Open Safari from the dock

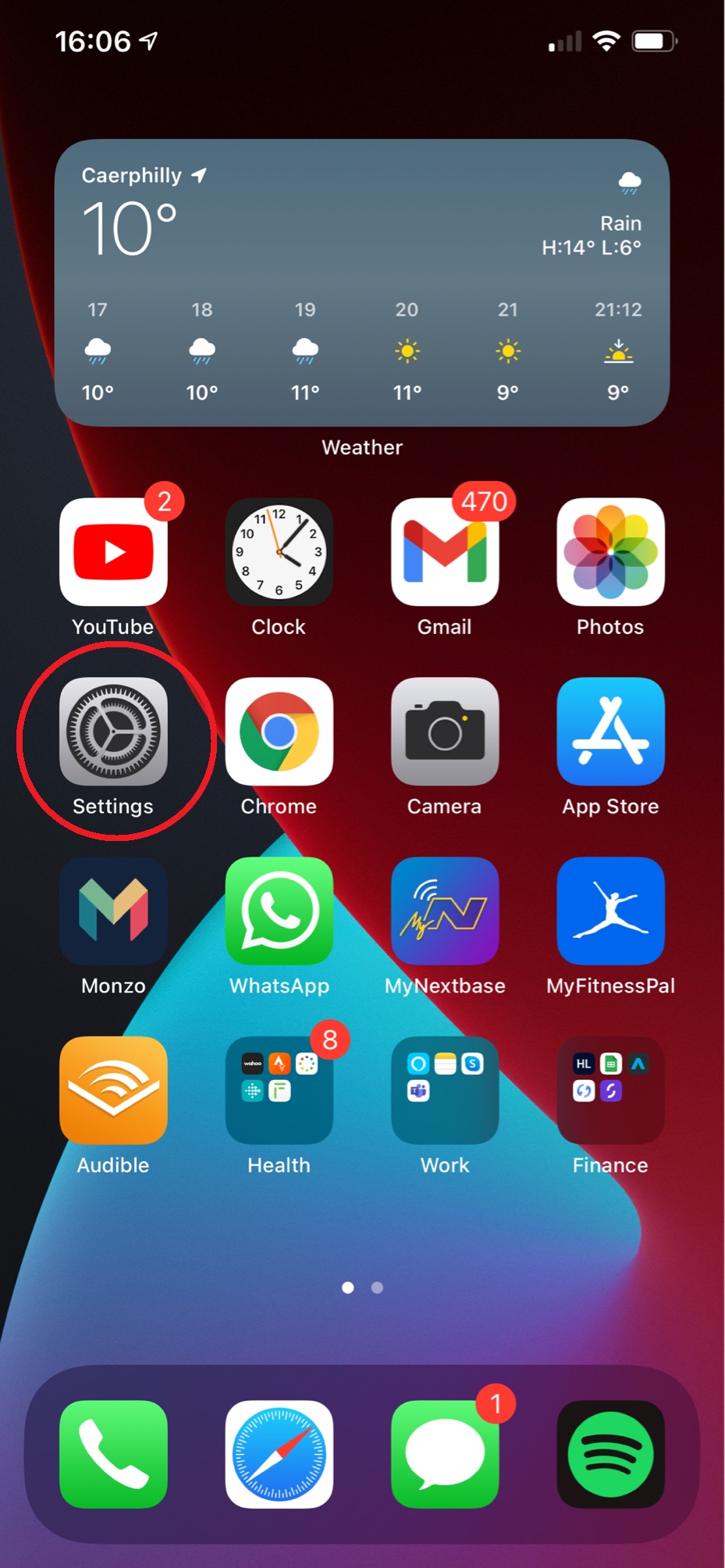(x=279, y=1452)
